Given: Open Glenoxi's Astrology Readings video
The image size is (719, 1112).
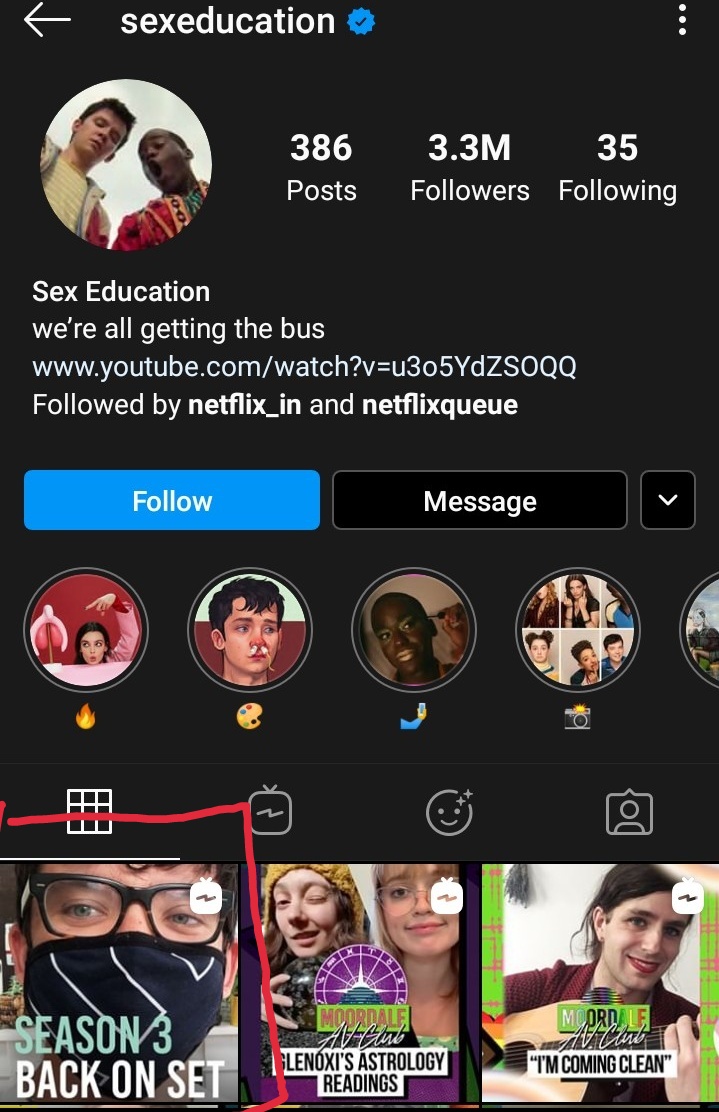Looking at the screenshot, I should pos(359,985).
